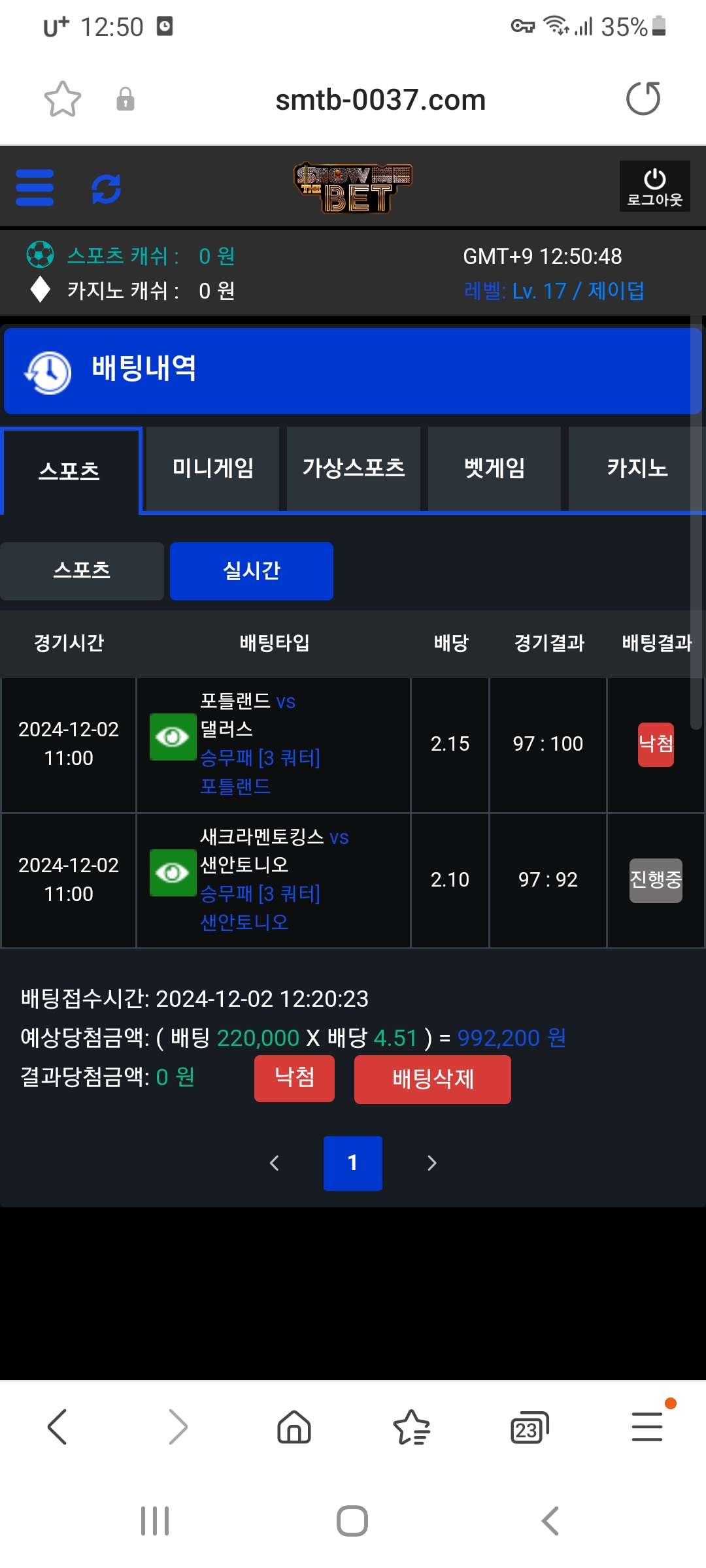Screen dimensions: 706x1568
Task: Open the 벳게임 tab
Action: pyautogui.click(x=494, y=468)
